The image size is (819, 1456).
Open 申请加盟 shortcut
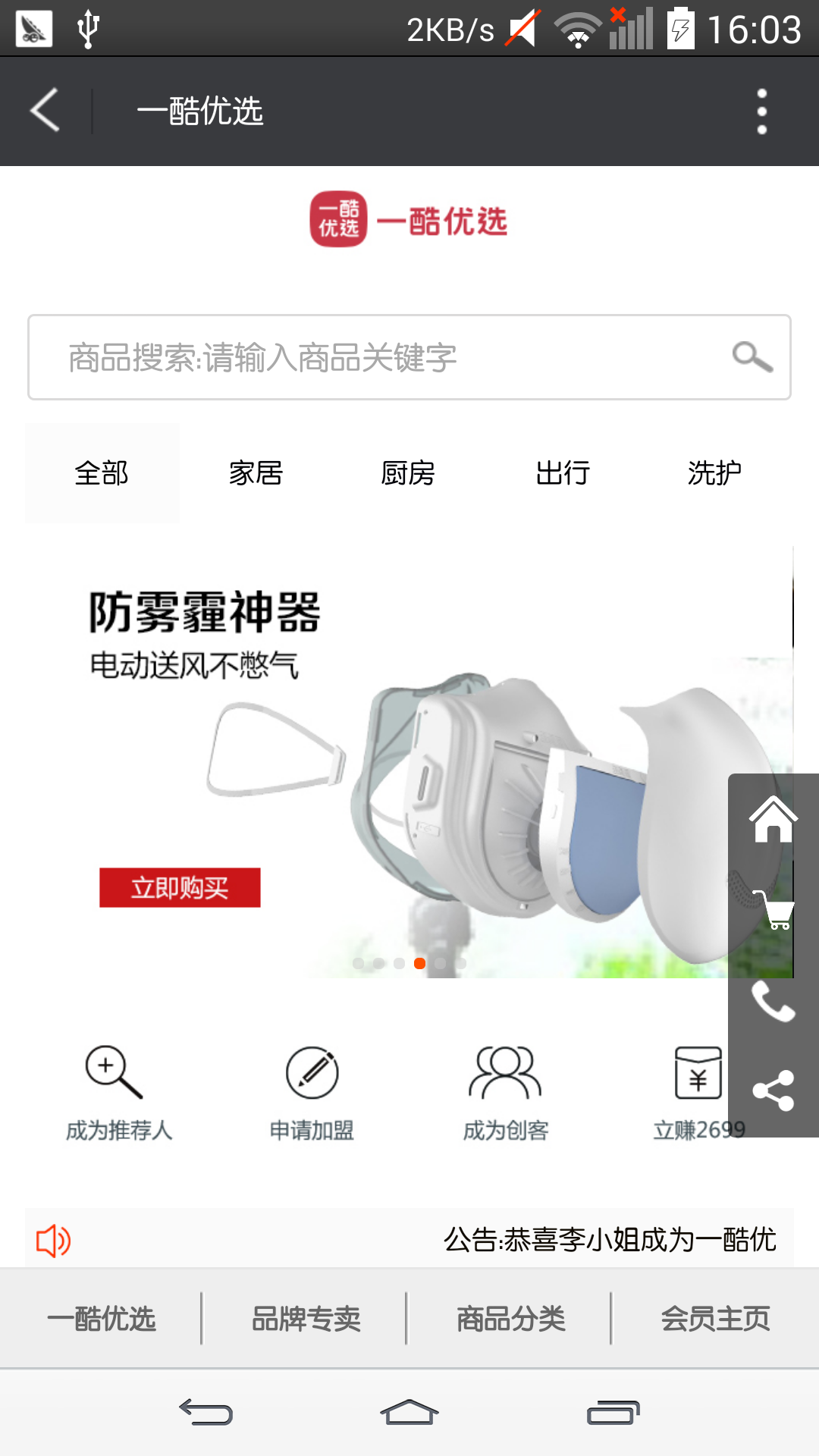point(312,1092)
